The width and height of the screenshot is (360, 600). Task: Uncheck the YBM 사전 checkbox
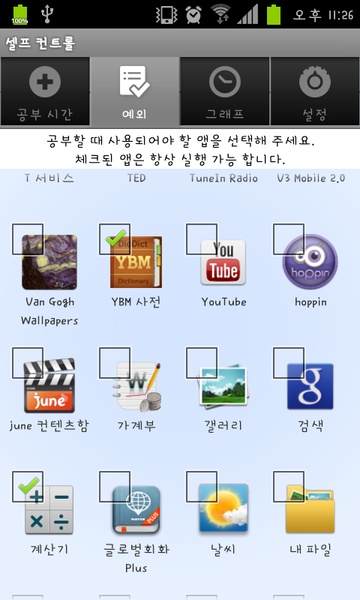pos(114,240)
